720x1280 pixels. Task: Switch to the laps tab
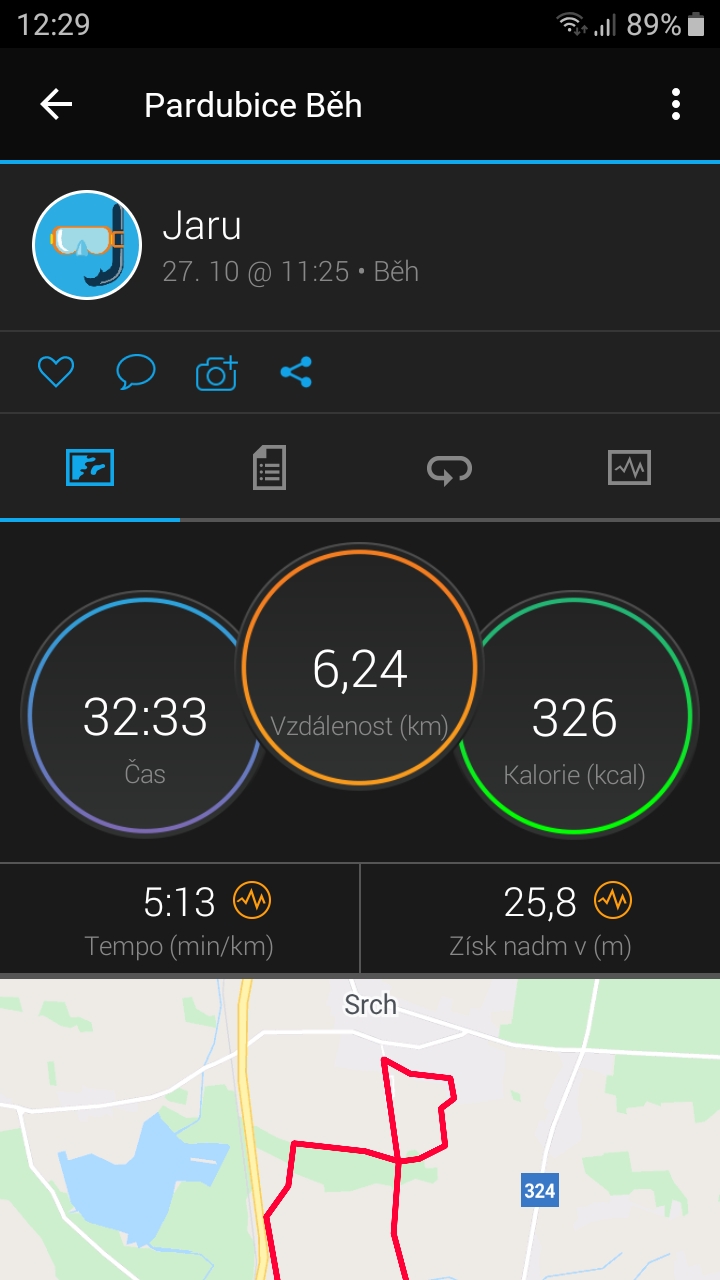pos(449,468)
